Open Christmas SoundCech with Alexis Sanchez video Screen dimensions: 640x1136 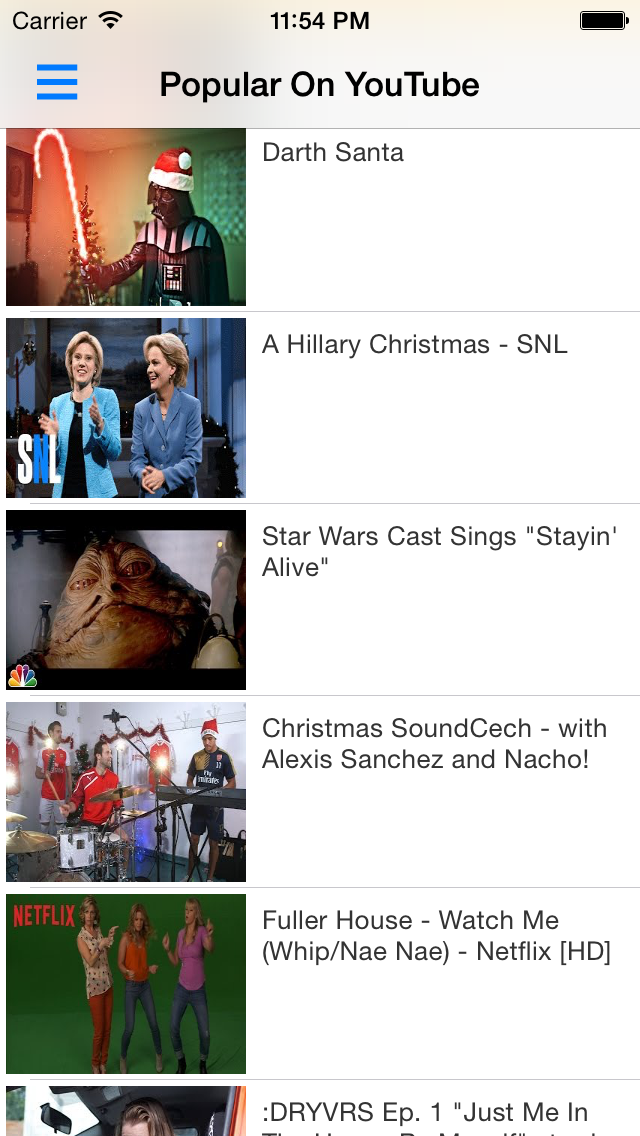[x=320, y=791]
